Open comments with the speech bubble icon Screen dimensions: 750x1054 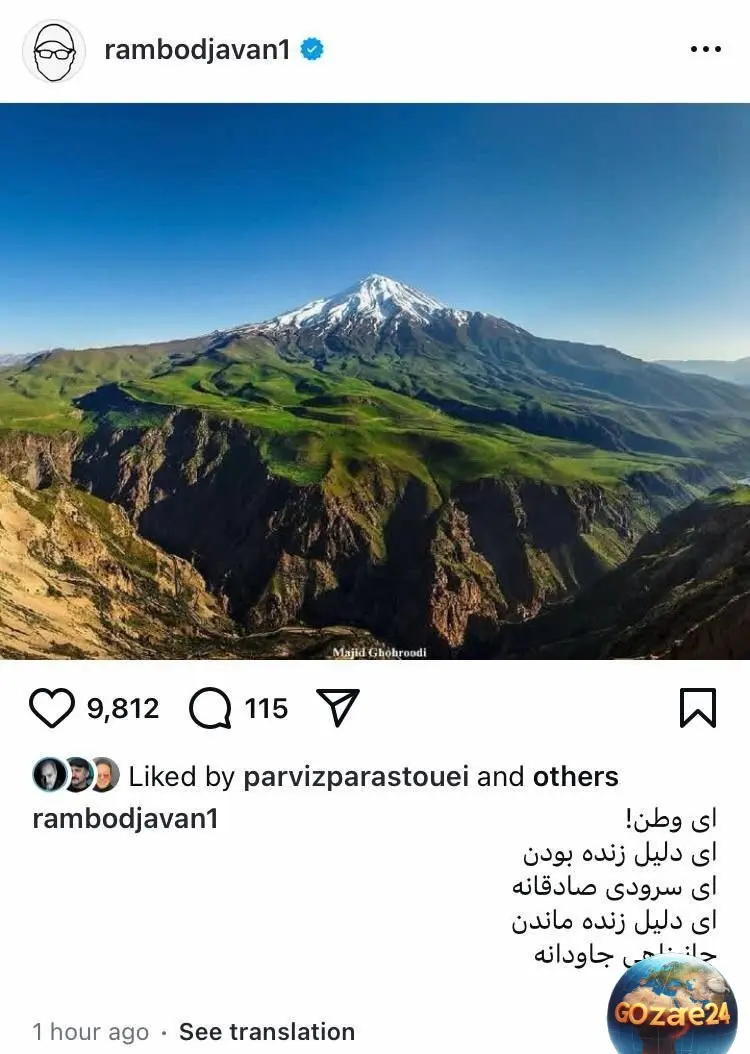(210, 709)
